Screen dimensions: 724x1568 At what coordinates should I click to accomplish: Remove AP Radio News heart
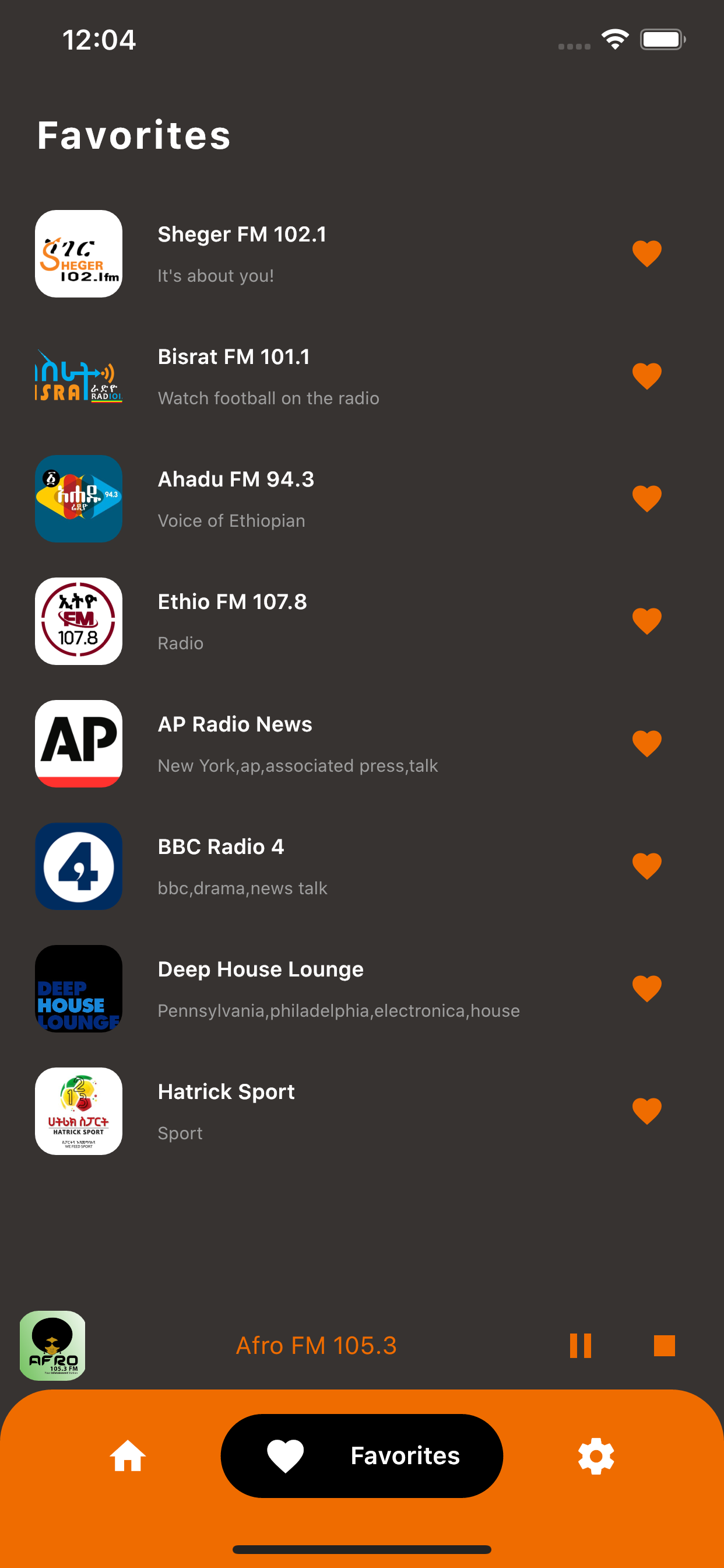[646, 743]
